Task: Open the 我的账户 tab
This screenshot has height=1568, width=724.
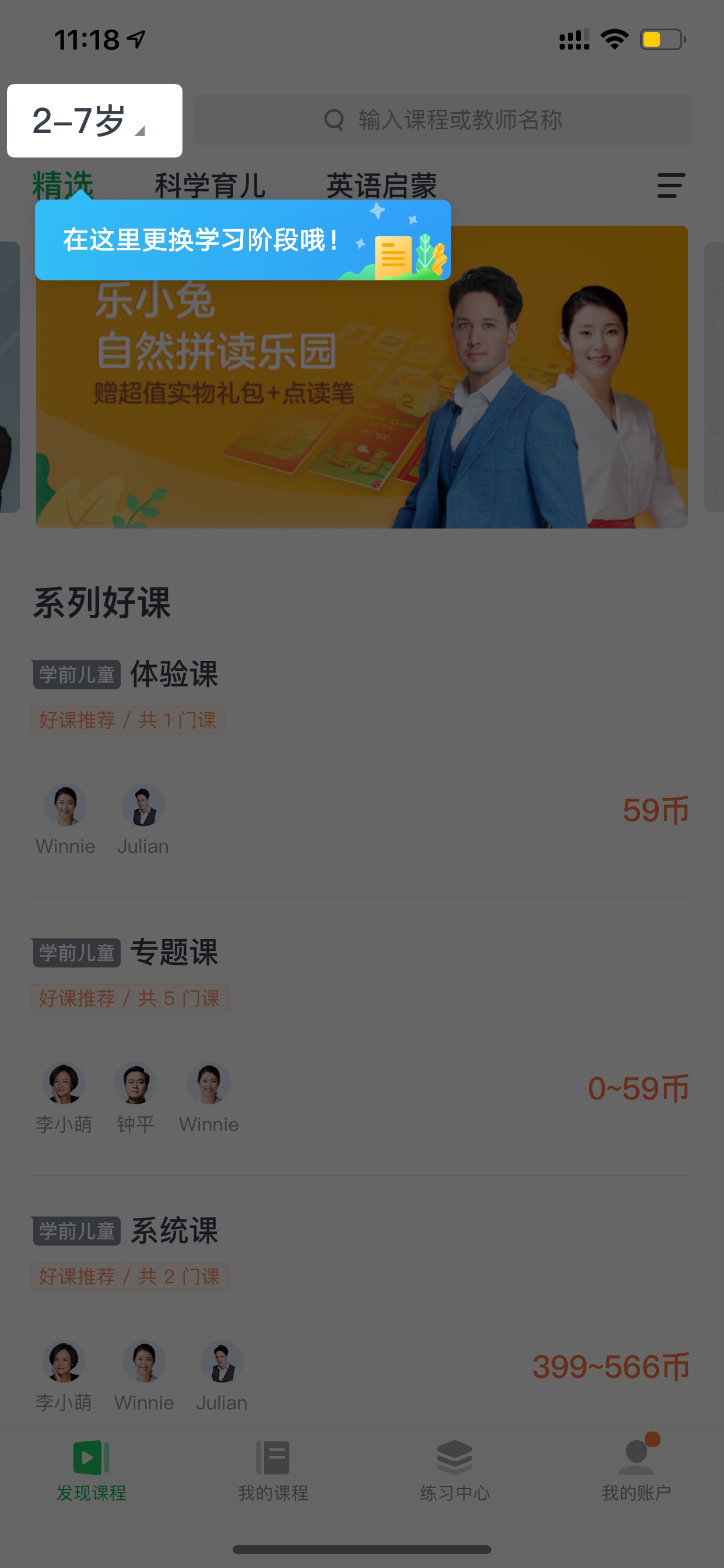Action: (x=637, y=1470)
